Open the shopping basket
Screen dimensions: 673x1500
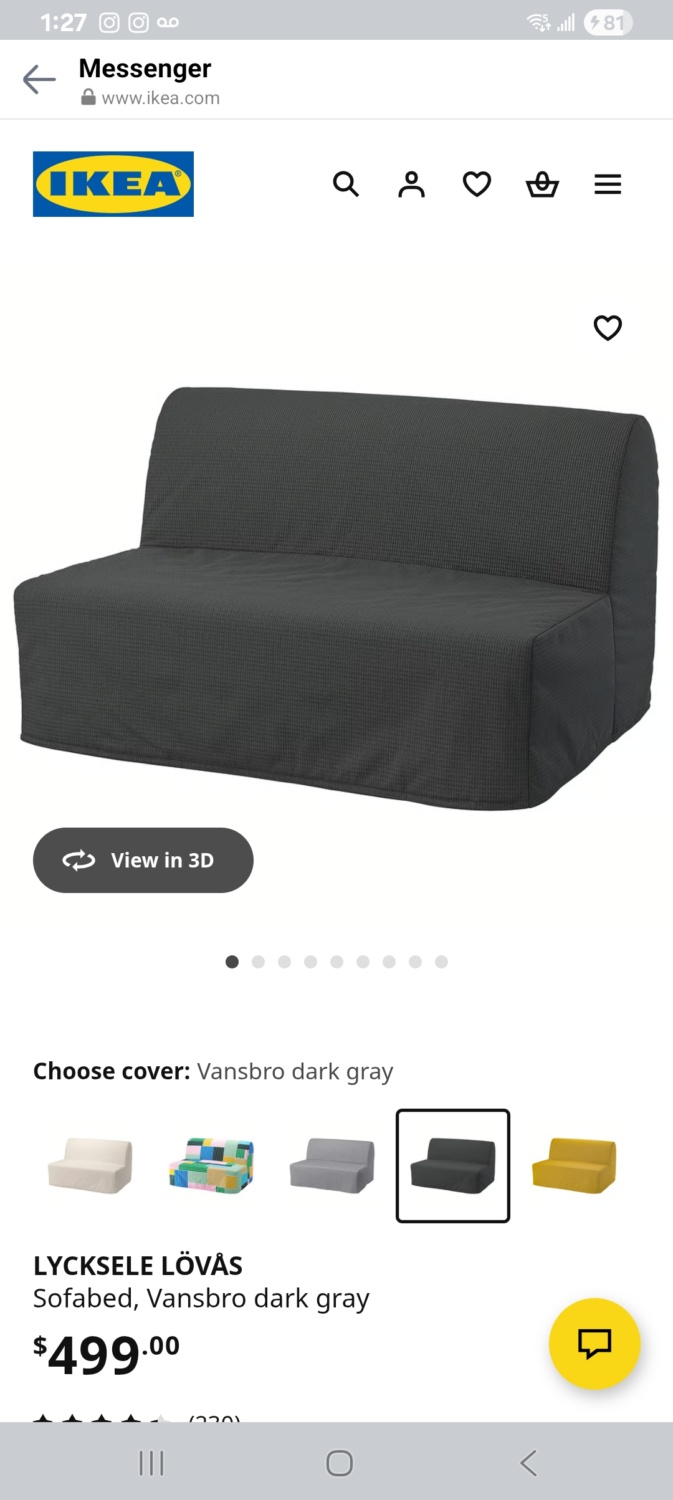[542, 184]
